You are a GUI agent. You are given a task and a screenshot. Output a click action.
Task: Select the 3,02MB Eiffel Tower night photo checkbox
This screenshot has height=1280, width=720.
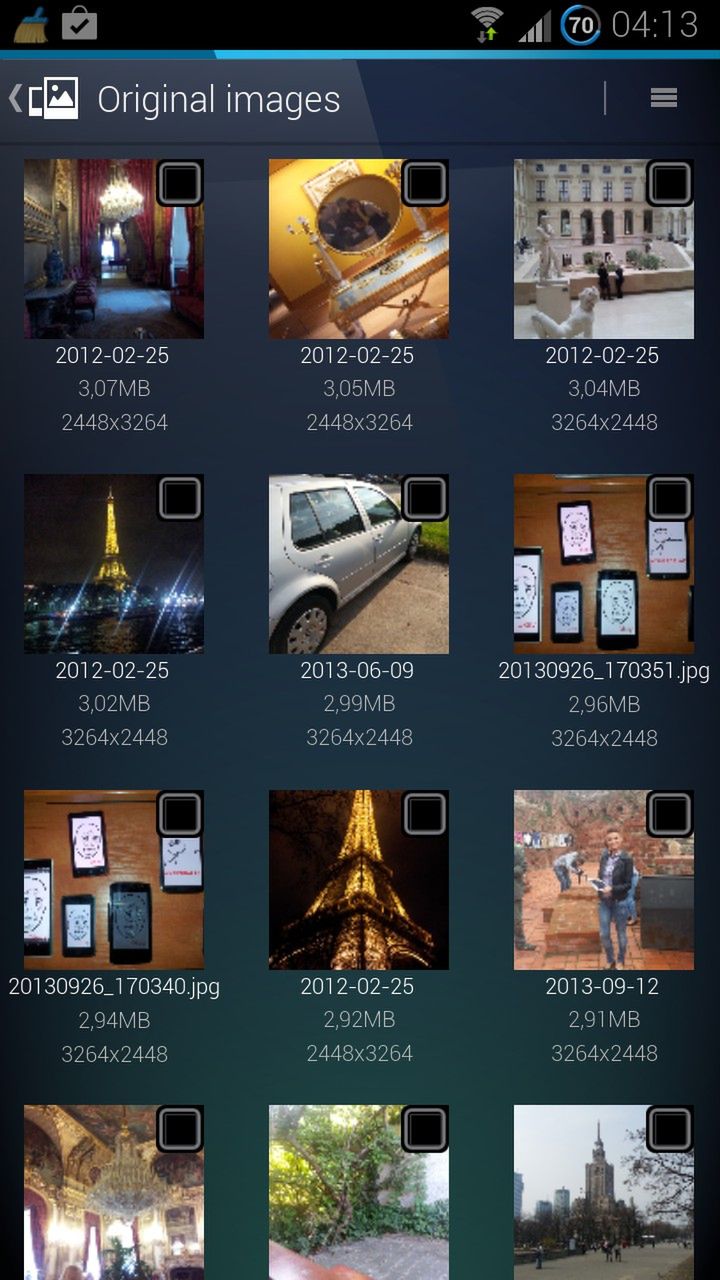tap(180, 498)
